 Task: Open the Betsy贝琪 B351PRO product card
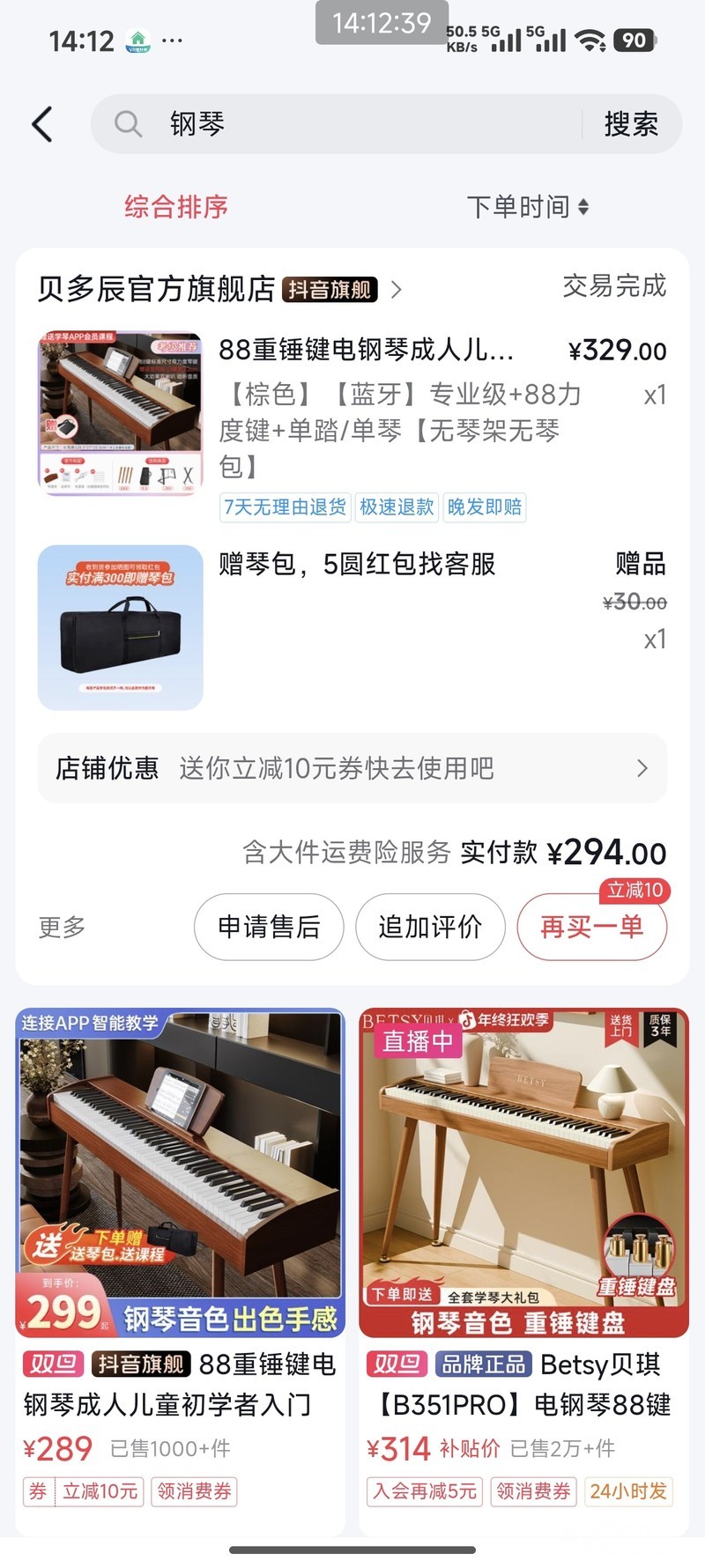click(523, 1233)
